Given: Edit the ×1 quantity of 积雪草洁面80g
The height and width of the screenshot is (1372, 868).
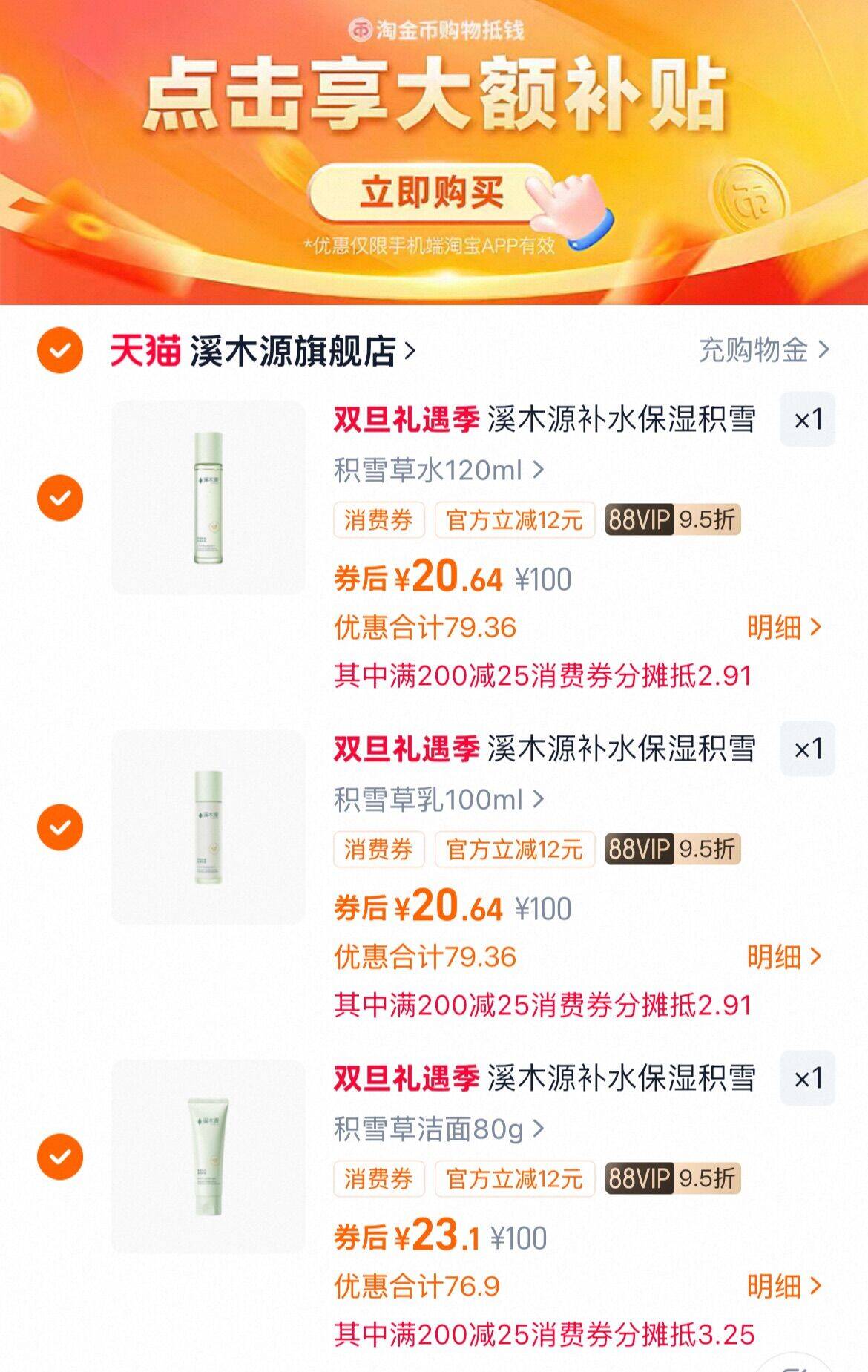Looking at the screenshot, I should [x=807, y=1078].
